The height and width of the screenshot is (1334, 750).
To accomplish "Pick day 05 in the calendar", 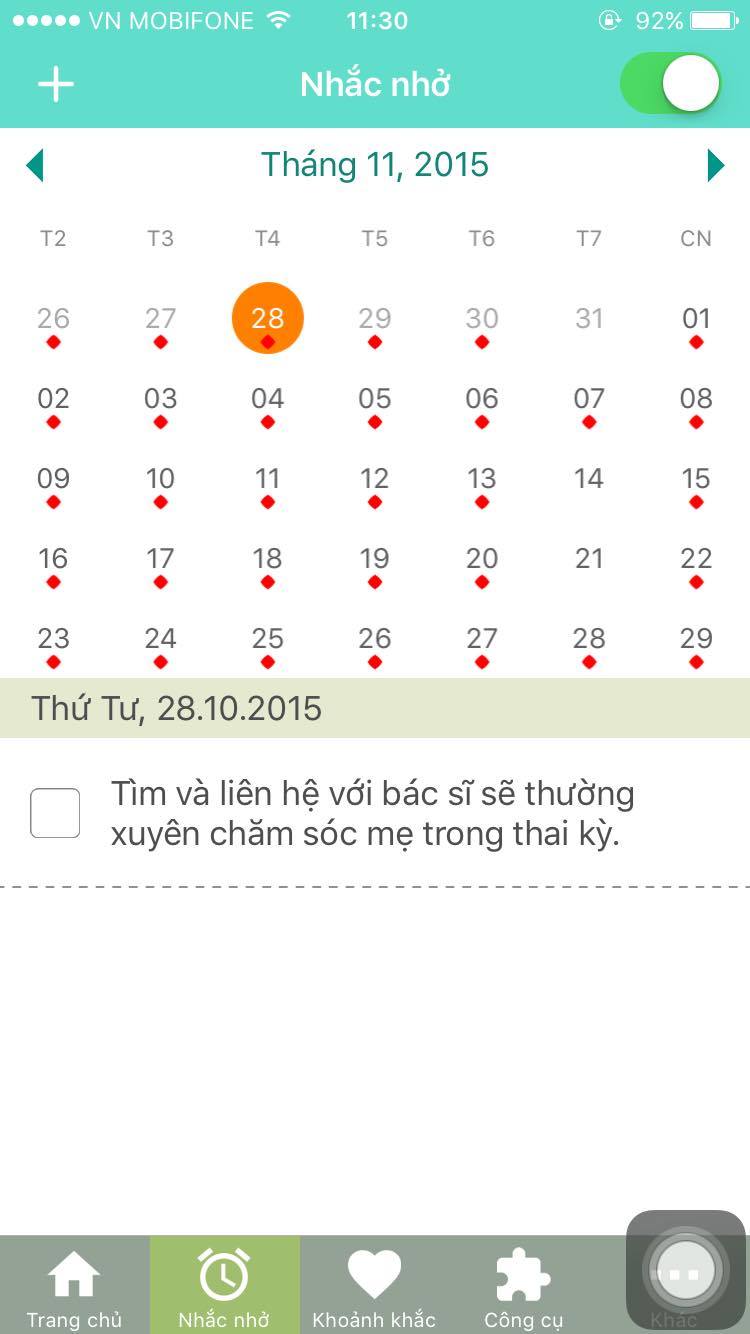I will (x=375, y=399).
